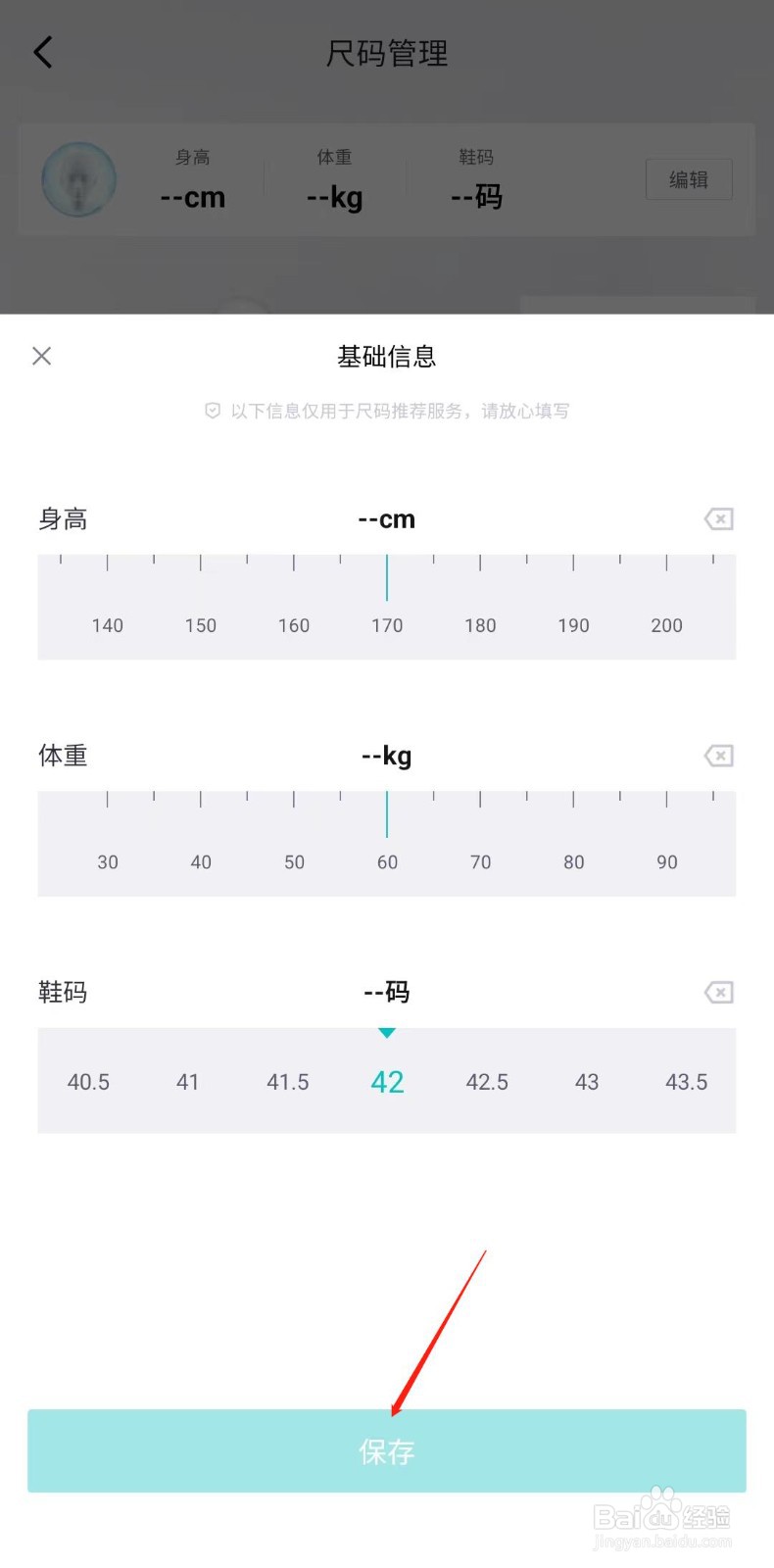Select 60 on the weight ruler
The width and height of the screenshot is (774, 1568).
tap(387, 862)
